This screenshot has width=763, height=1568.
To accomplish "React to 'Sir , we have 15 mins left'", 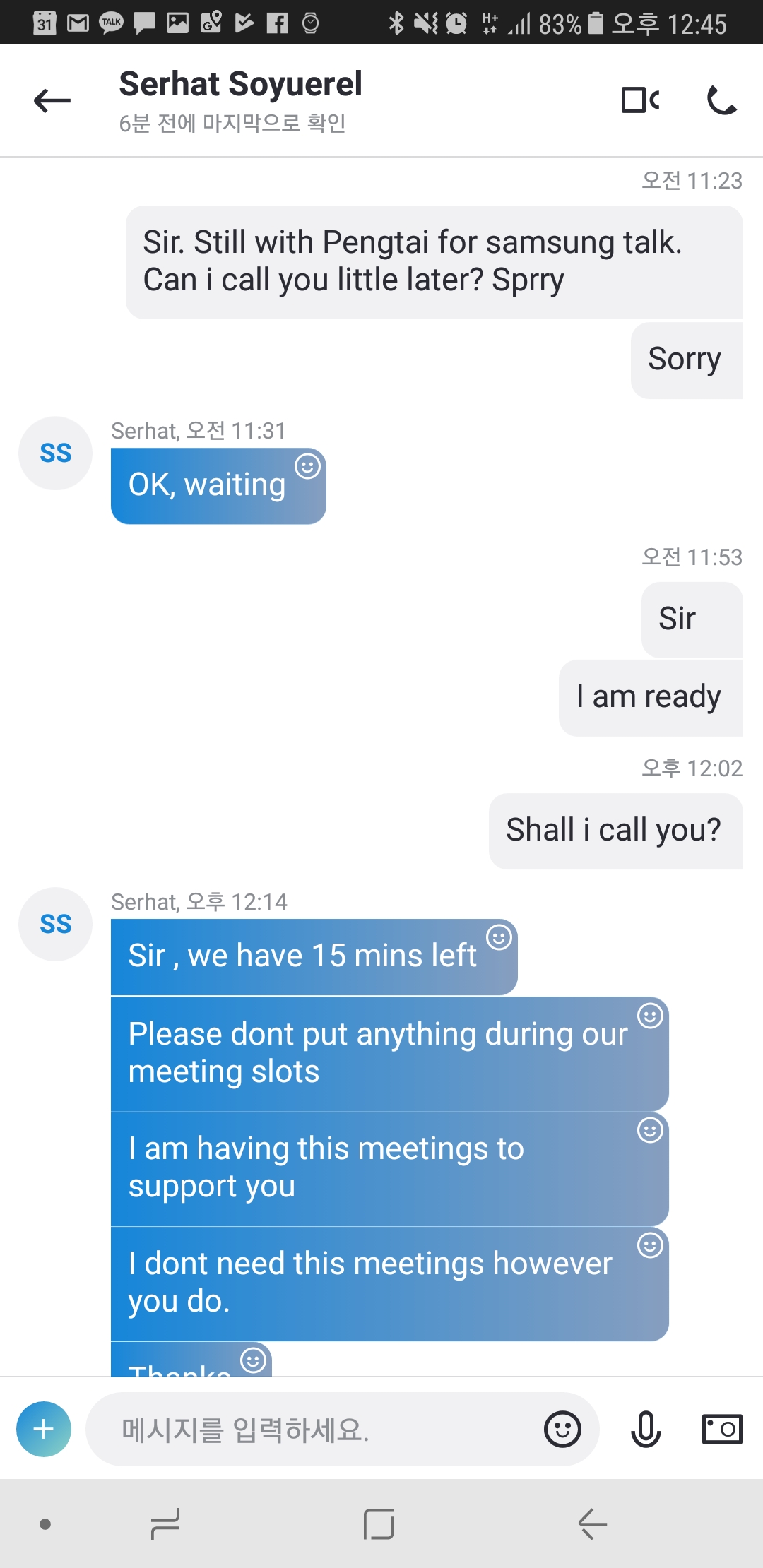I will coord(499,937).
